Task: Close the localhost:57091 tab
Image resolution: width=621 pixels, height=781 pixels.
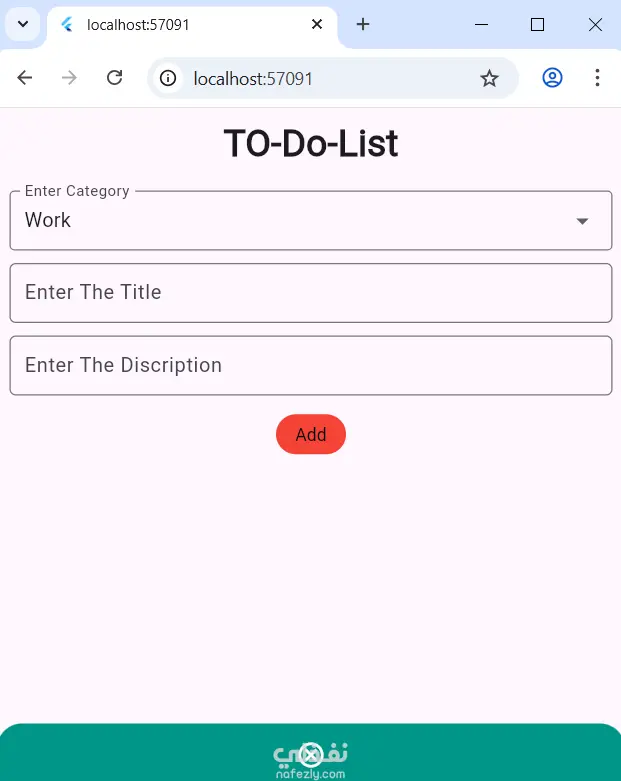Action: click(317, 25)
